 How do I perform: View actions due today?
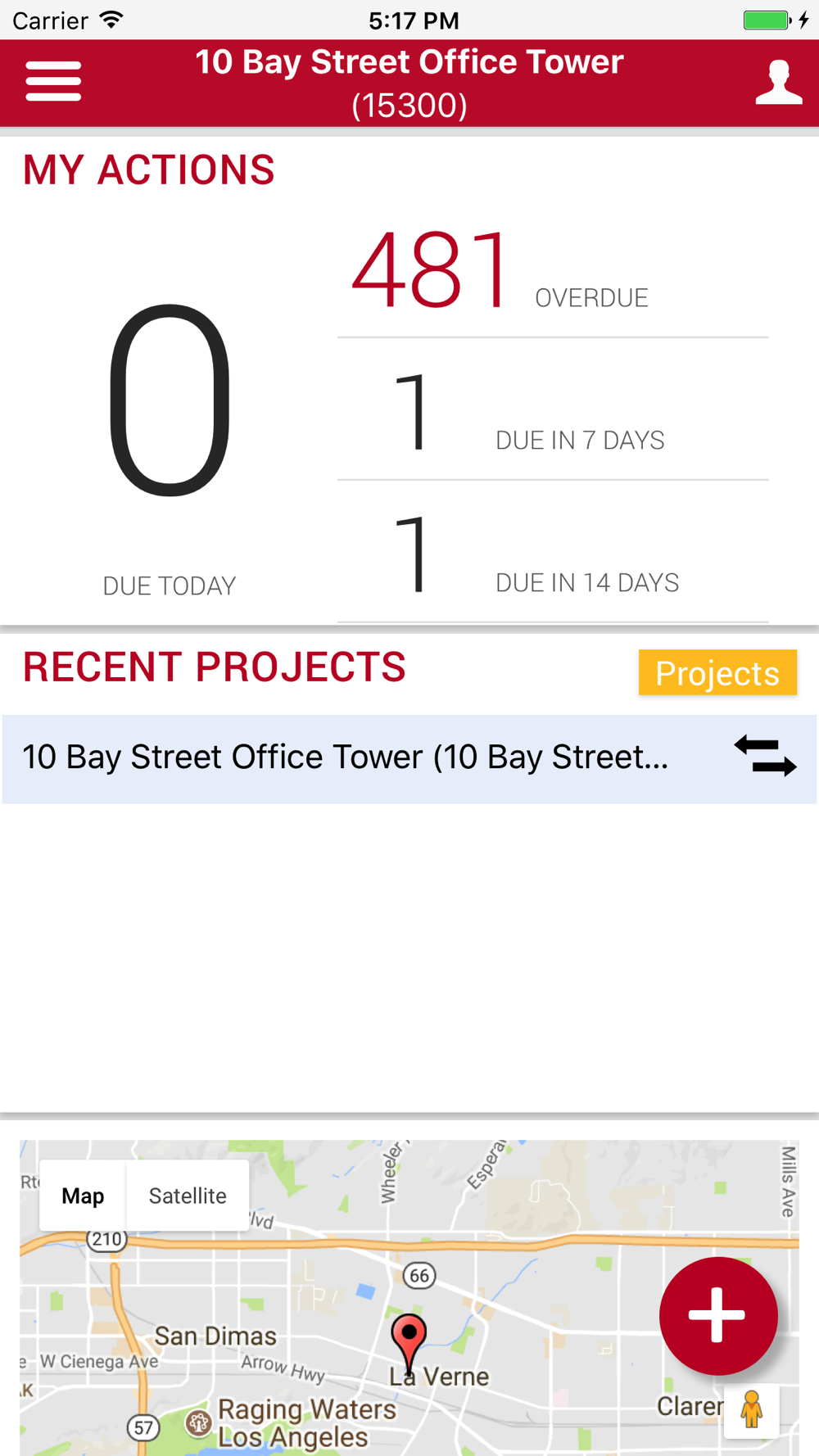pos(170,446)
